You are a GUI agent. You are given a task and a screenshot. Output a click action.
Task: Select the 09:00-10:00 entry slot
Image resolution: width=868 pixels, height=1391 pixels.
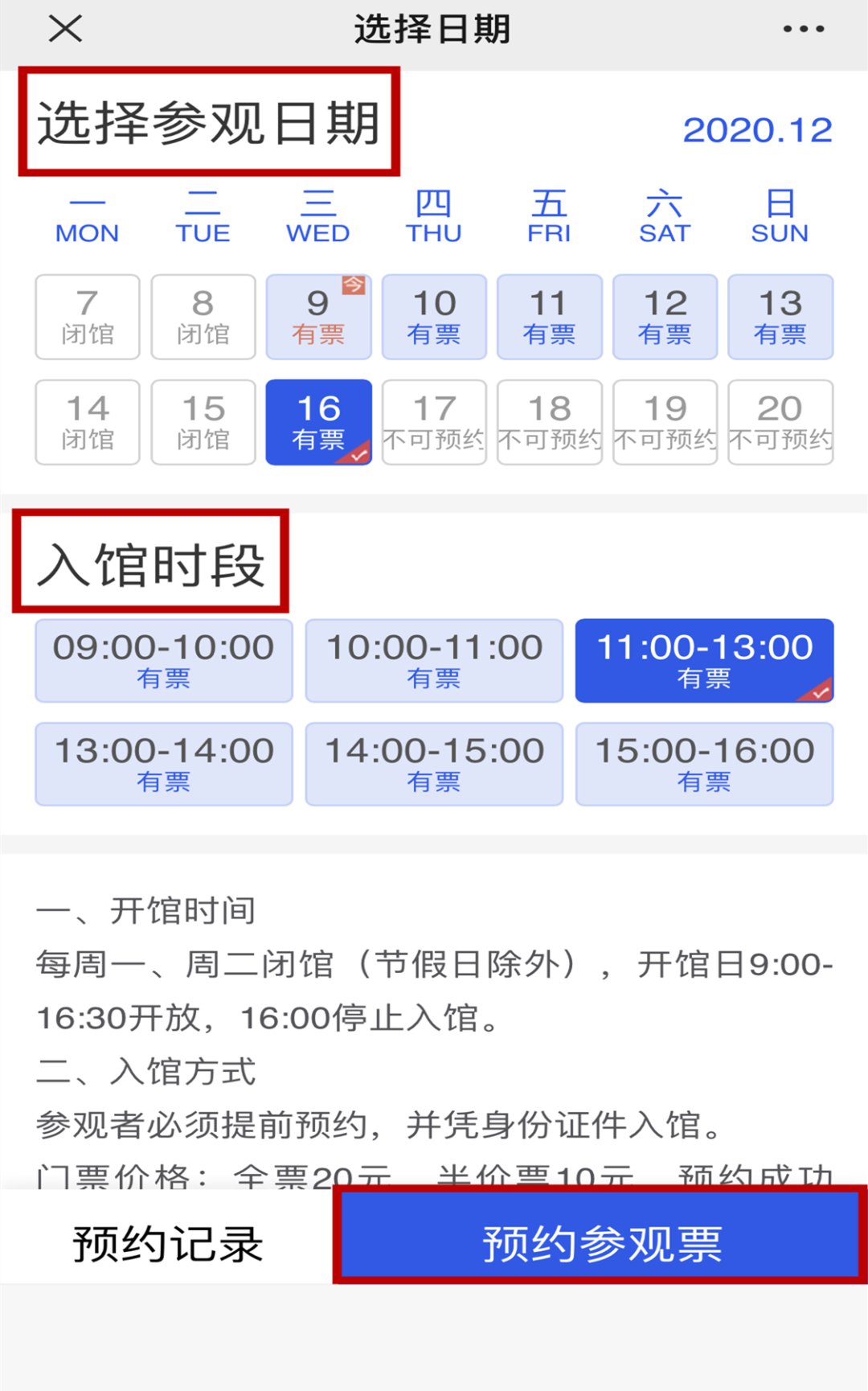pos(164,660)
